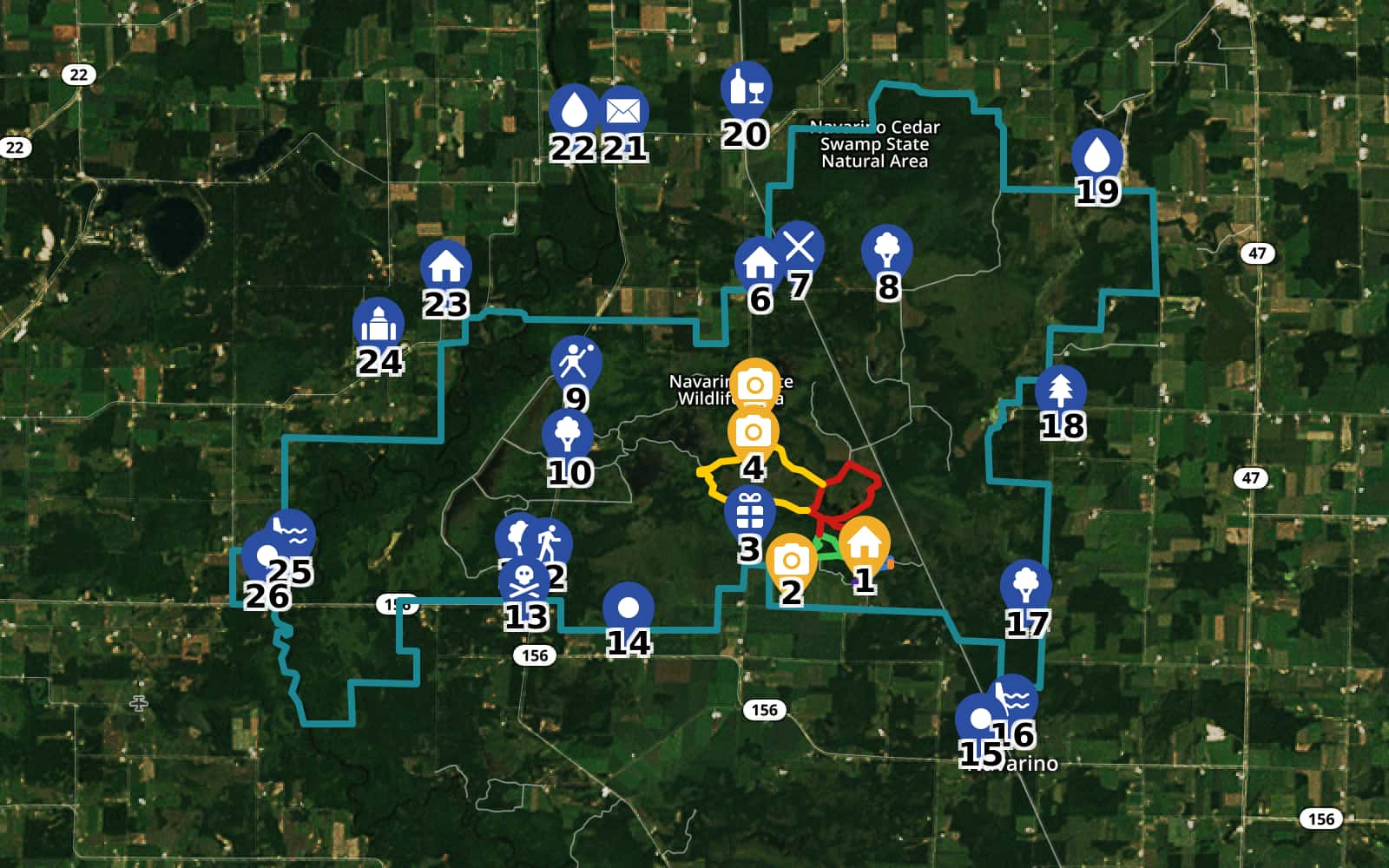This screenshot has width=1389, height=868.
Task: Open tree marker number 8
Action: [886, 250]
